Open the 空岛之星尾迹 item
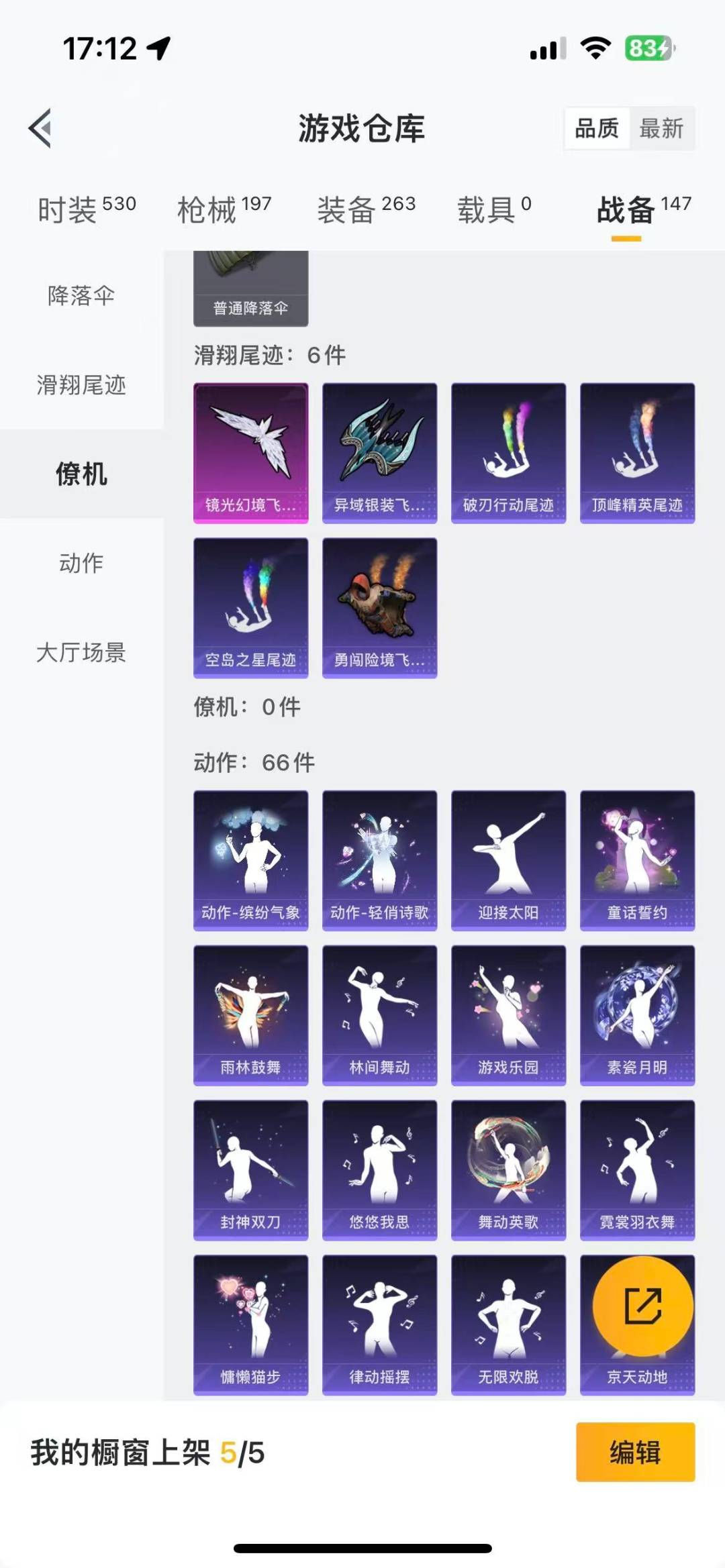Screen dimensions: 725x1568 point(250,607)
